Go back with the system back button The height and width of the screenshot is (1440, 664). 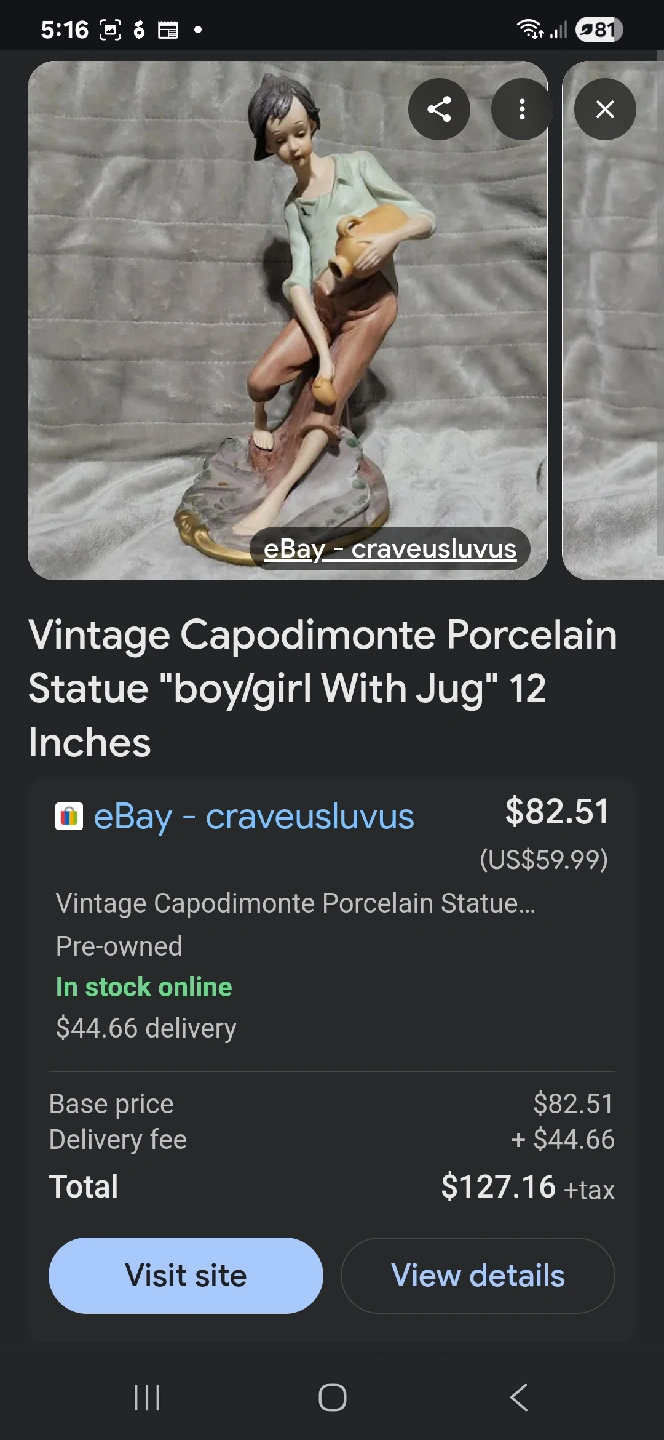(x=518, y=1397)
